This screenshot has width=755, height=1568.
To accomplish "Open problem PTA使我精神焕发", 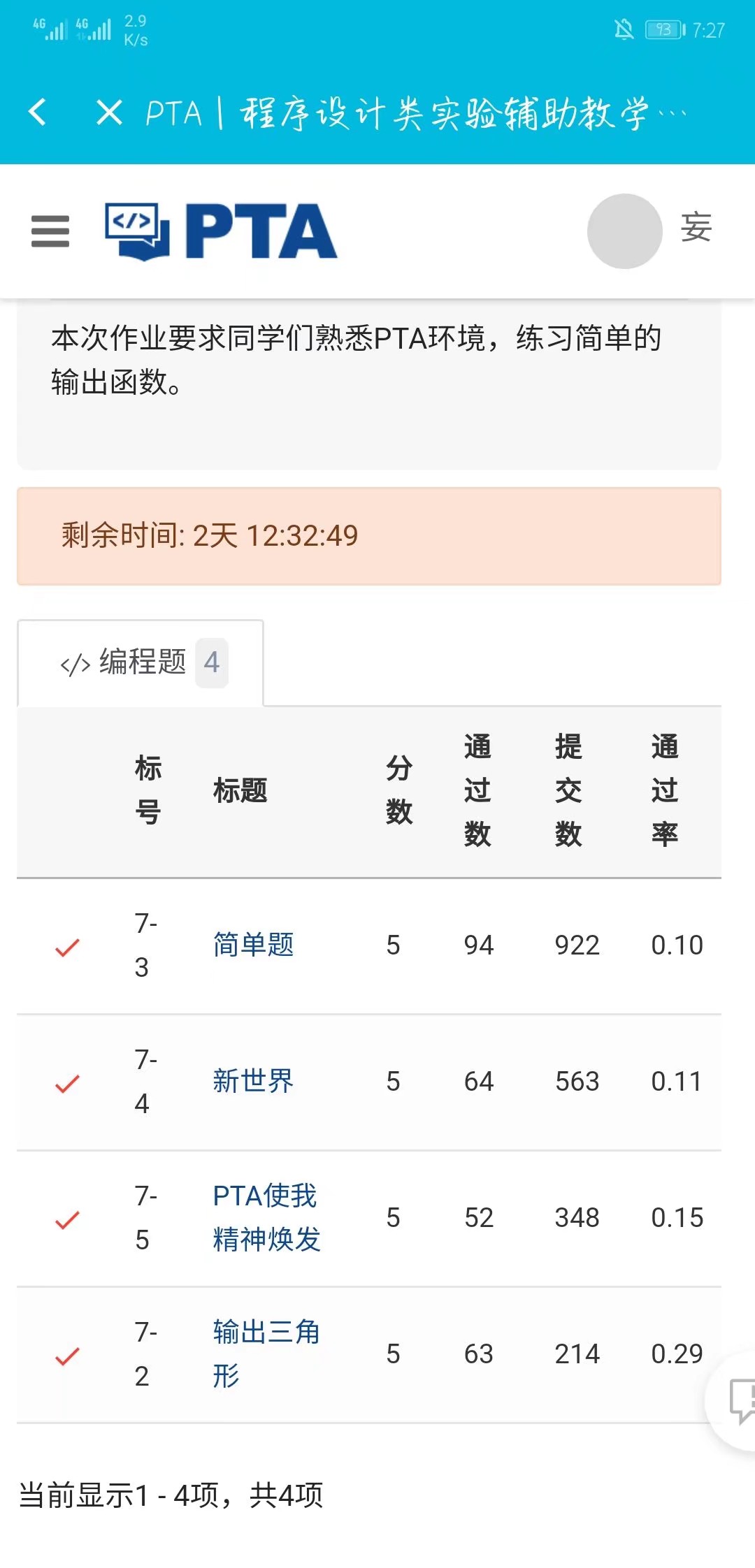I will pyautogui.click(x=266, y=1217).
